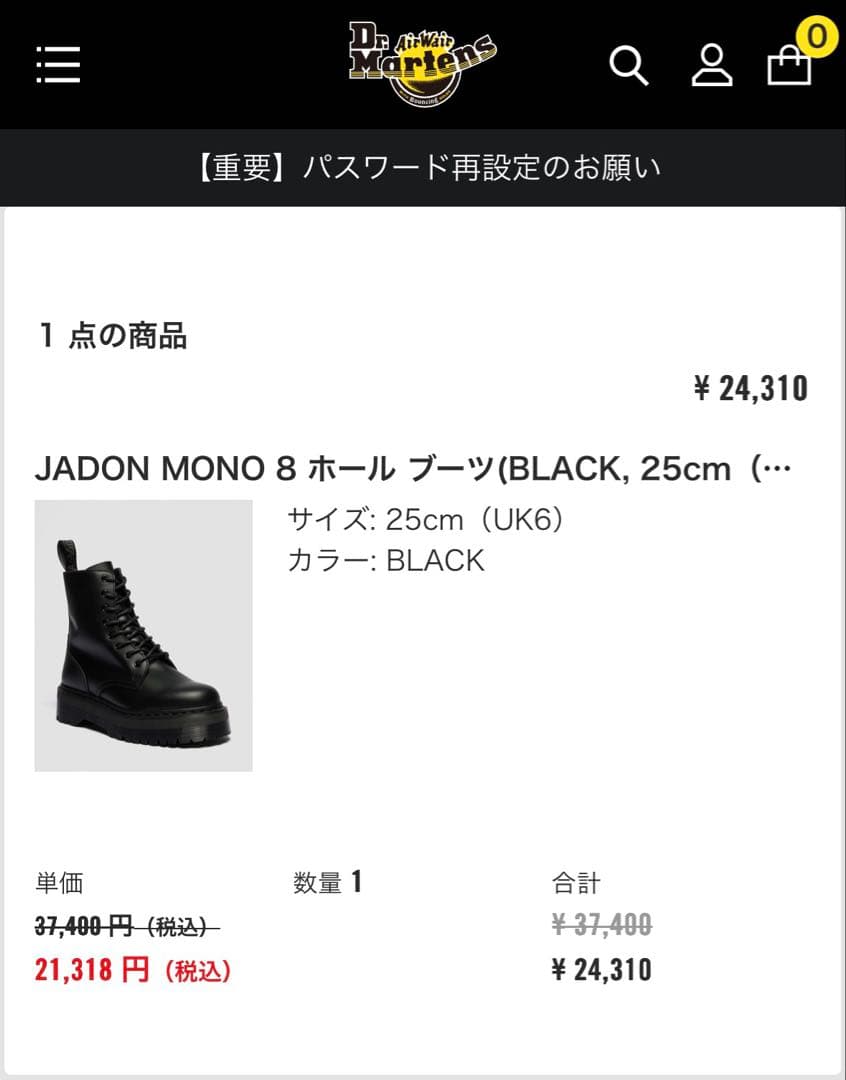Select the 1 点の商品 heading
Screen dimensions: 846x1080
pyautogui.click(x=113, y=337)
